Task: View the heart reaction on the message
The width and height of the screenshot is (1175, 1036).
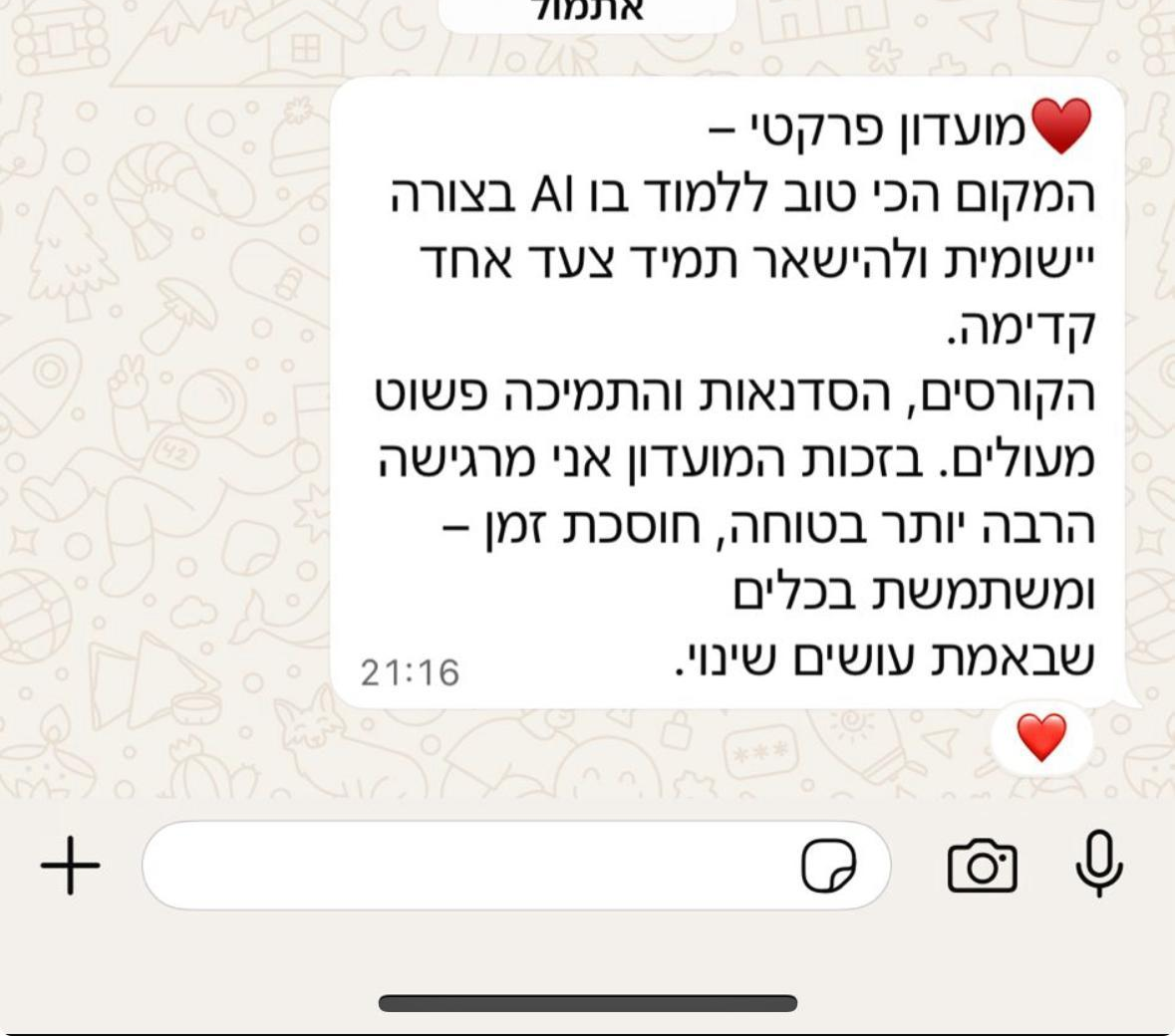Action: tap(1041, 737)
